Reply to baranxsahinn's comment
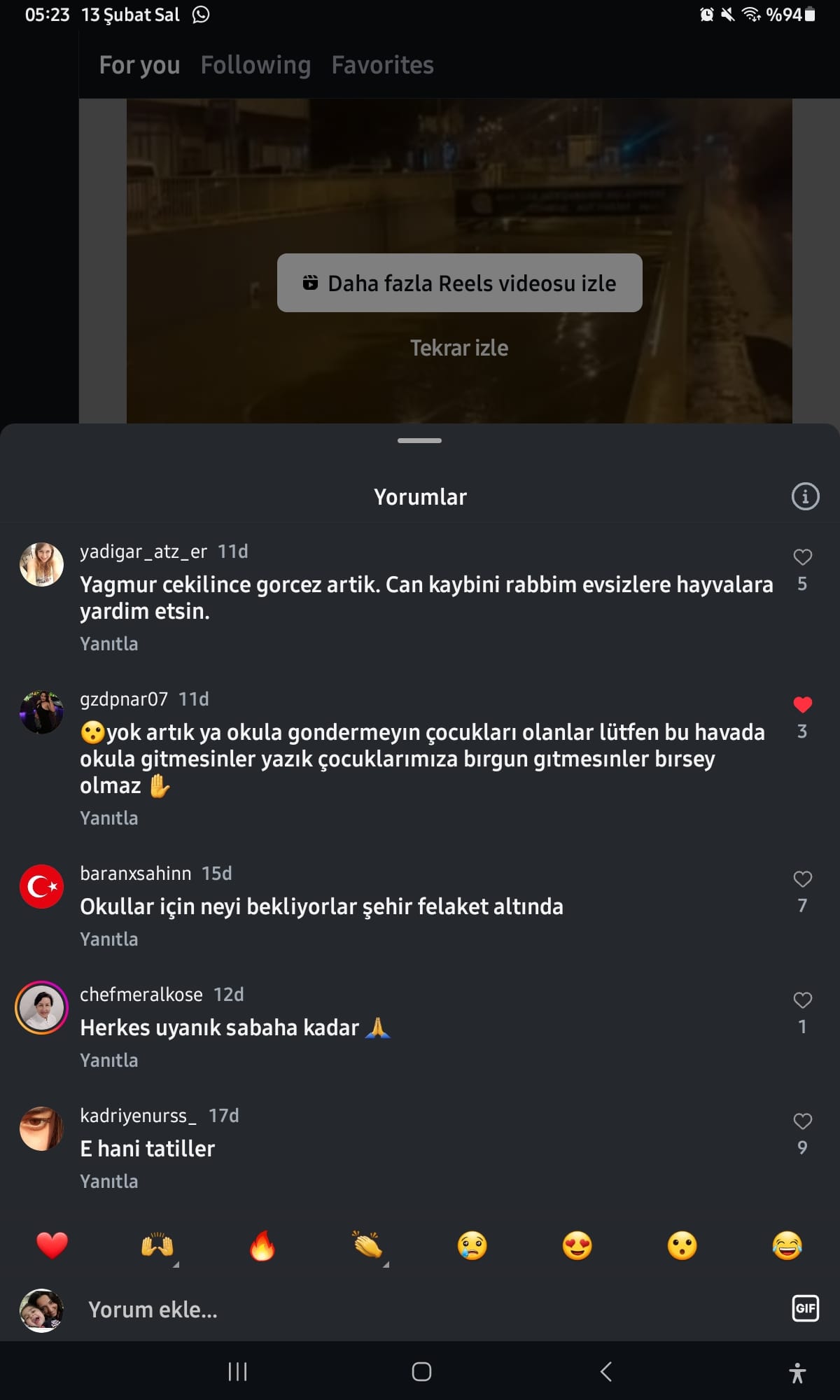Viewport: 840px width, 1400px height. point(108,939)
